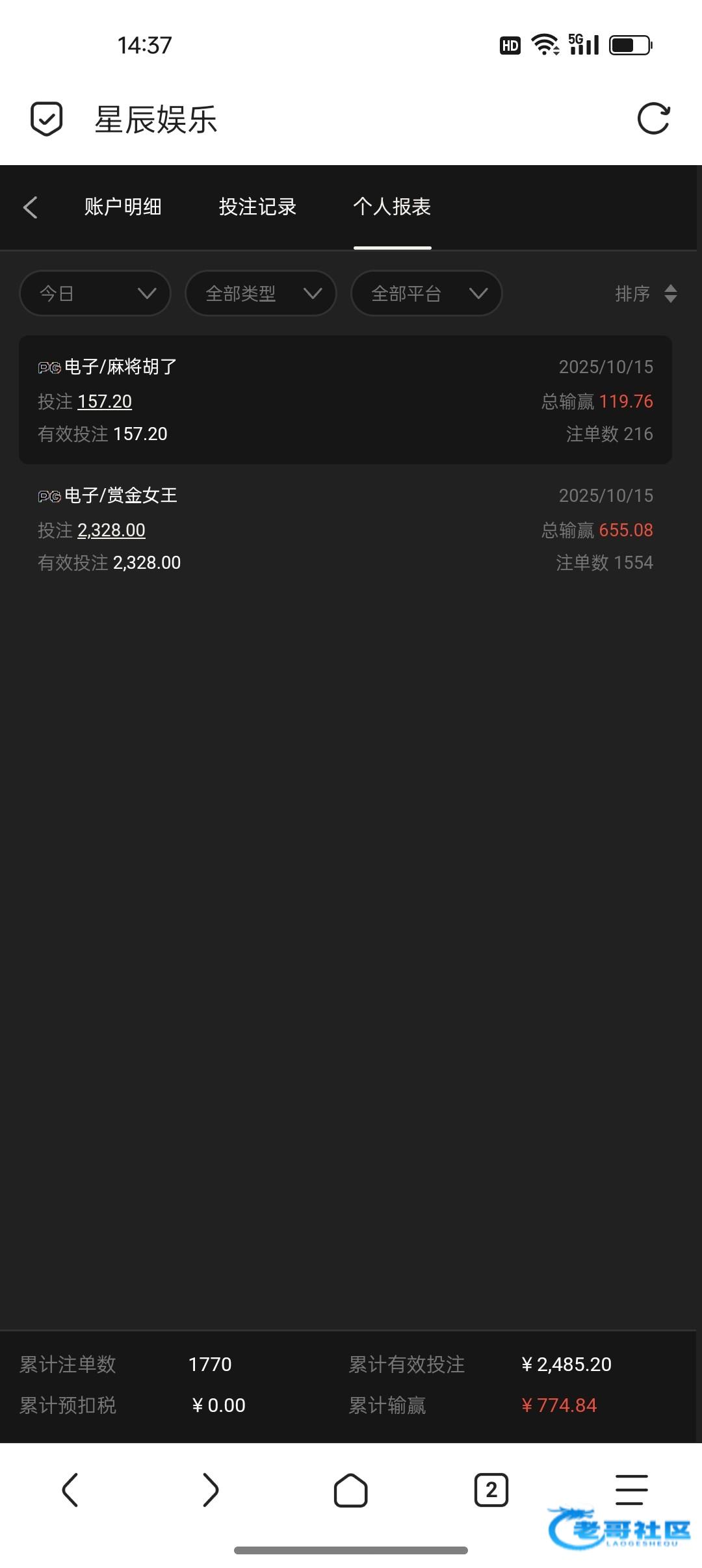Expand the 今日 date dropdown

pyautogui.click(x=96, y=293)
